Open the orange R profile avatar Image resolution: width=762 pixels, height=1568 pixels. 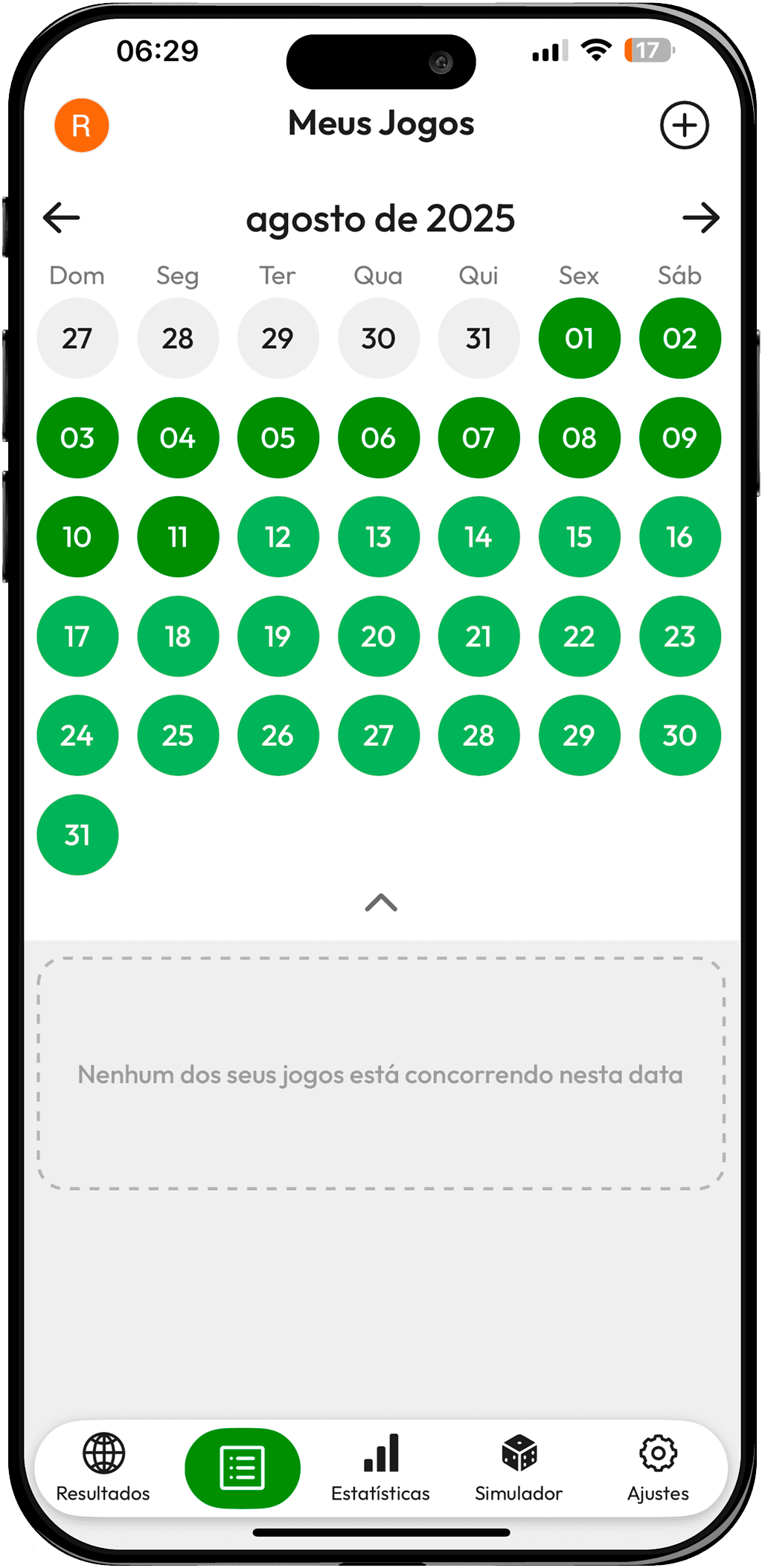pos(80,125)
